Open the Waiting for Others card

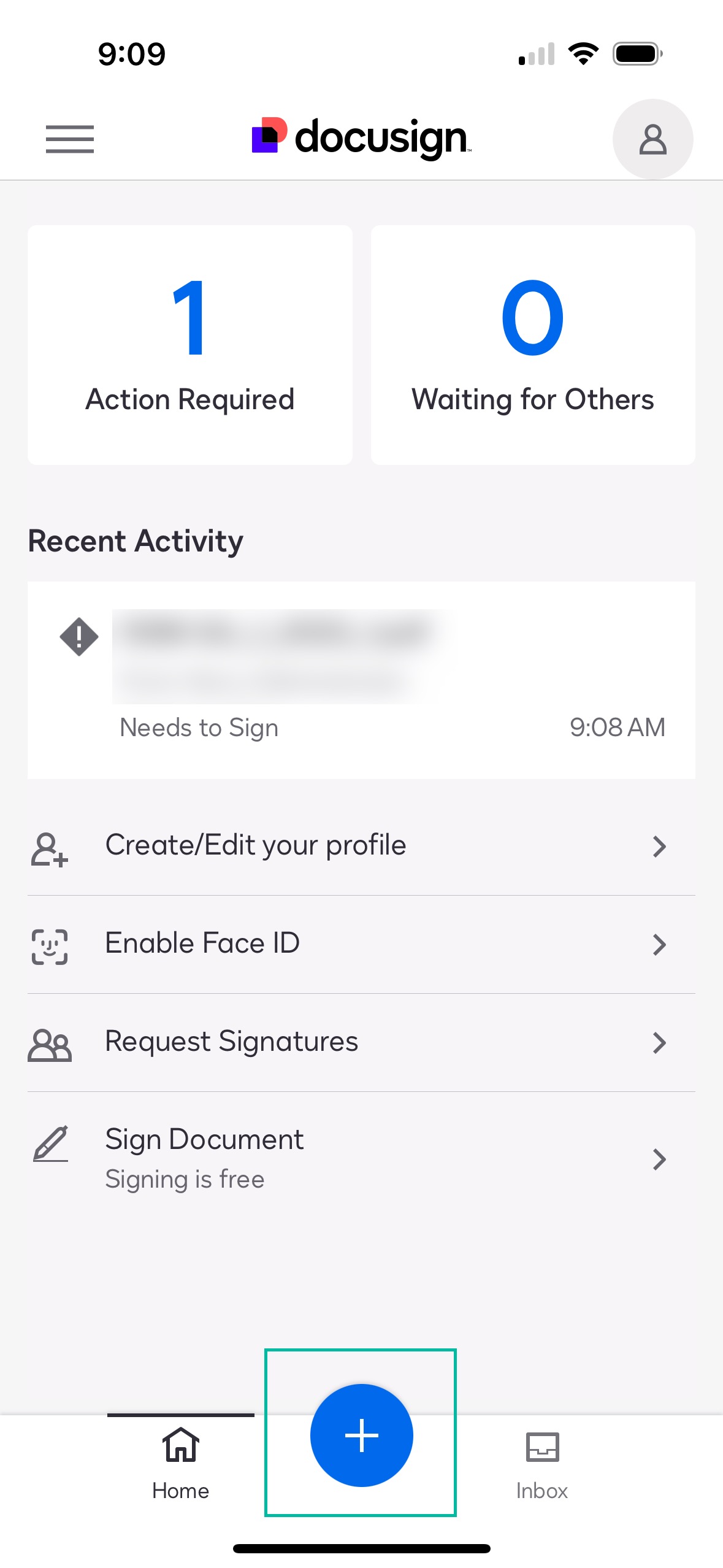click(532, 344)
